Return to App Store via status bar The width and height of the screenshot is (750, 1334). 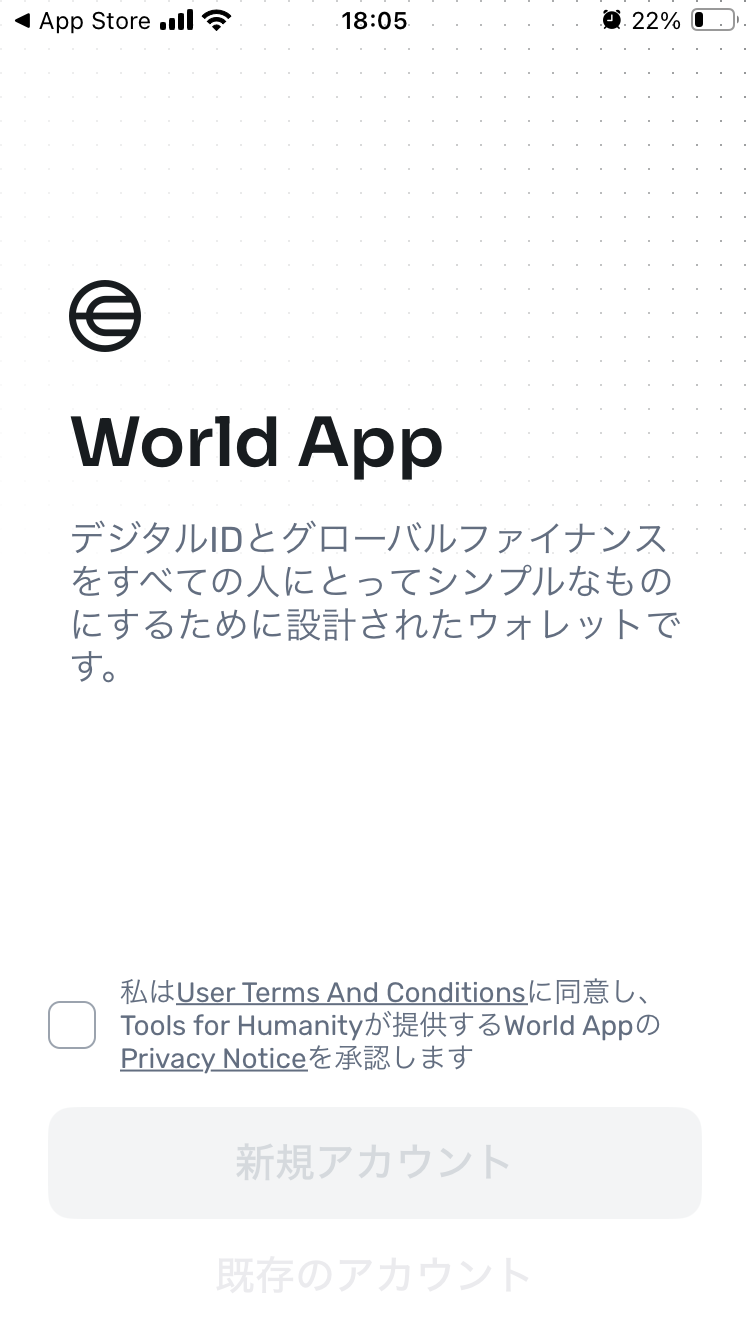(x=82, y=21)
